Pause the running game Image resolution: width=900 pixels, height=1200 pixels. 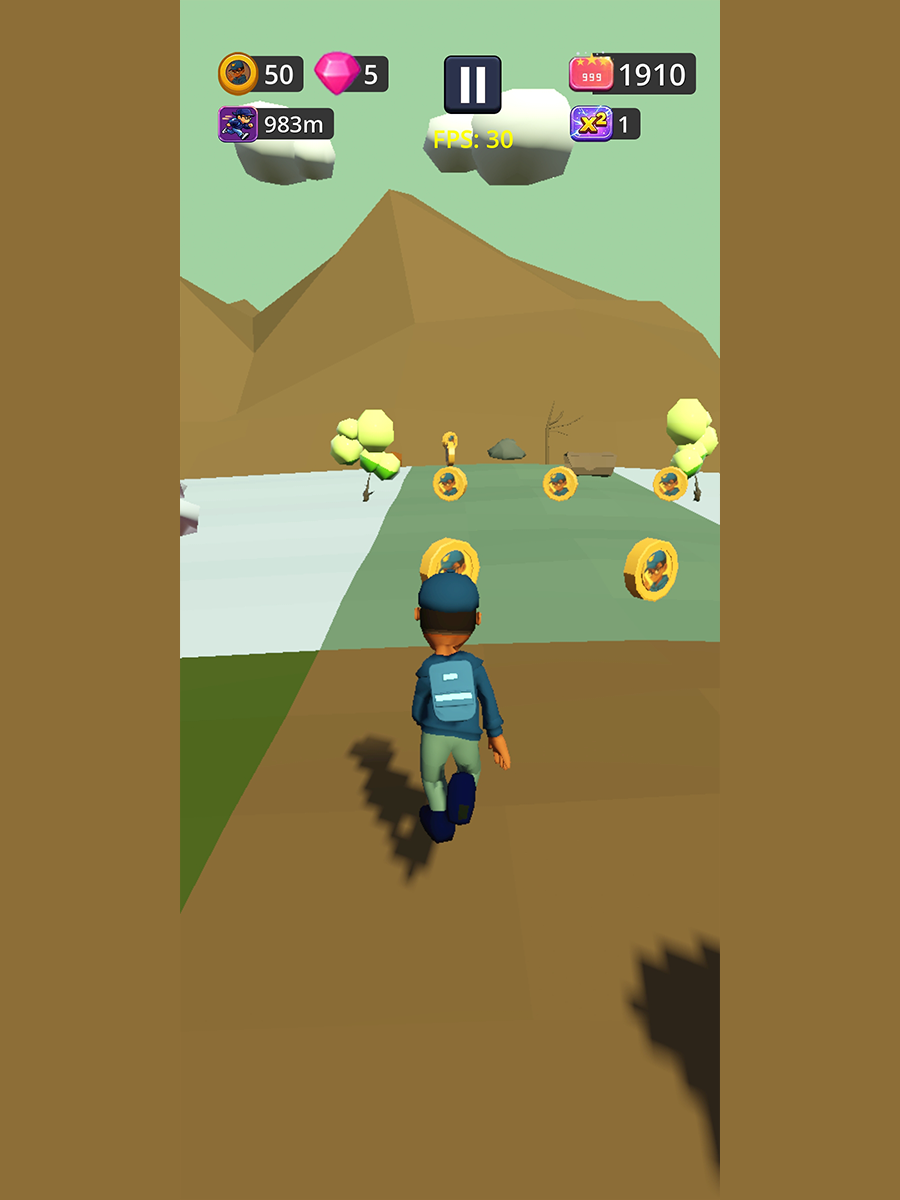472,84
